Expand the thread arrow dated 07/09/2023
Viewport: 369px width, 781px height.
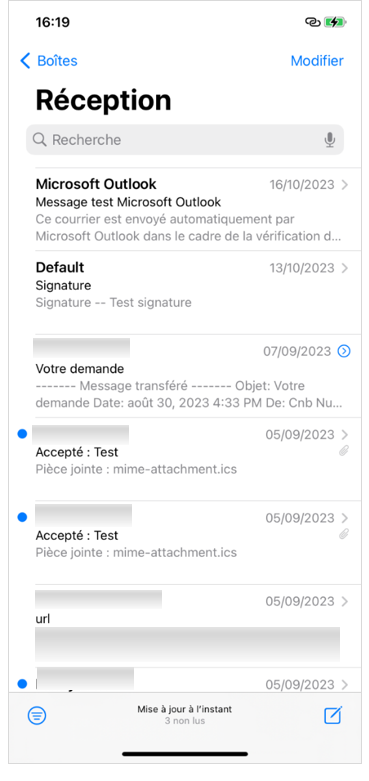pos(344,351)
